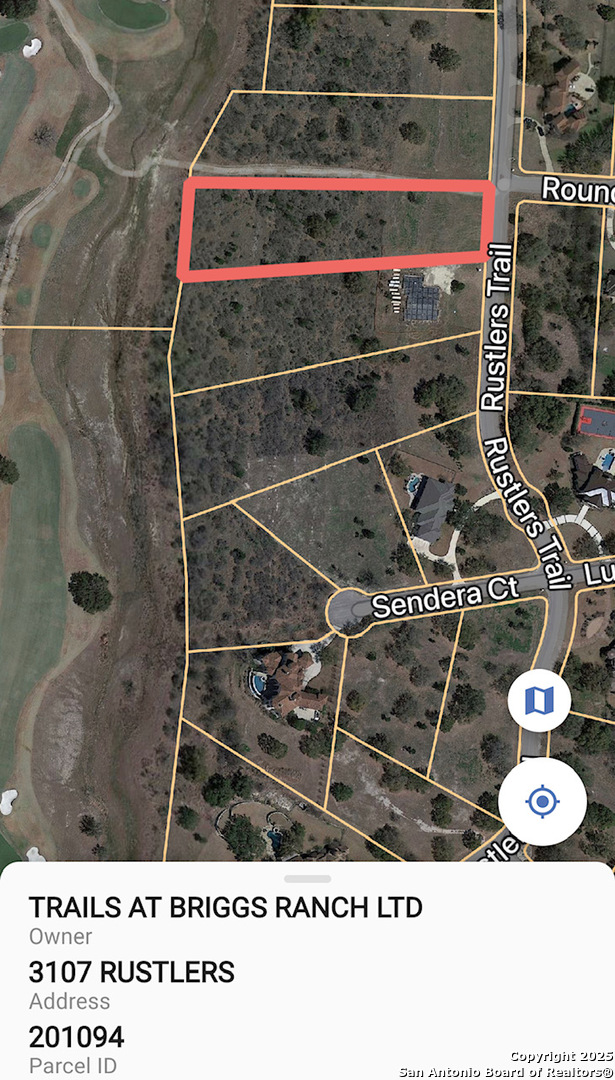Center map on my location

[x=542, y=801]
